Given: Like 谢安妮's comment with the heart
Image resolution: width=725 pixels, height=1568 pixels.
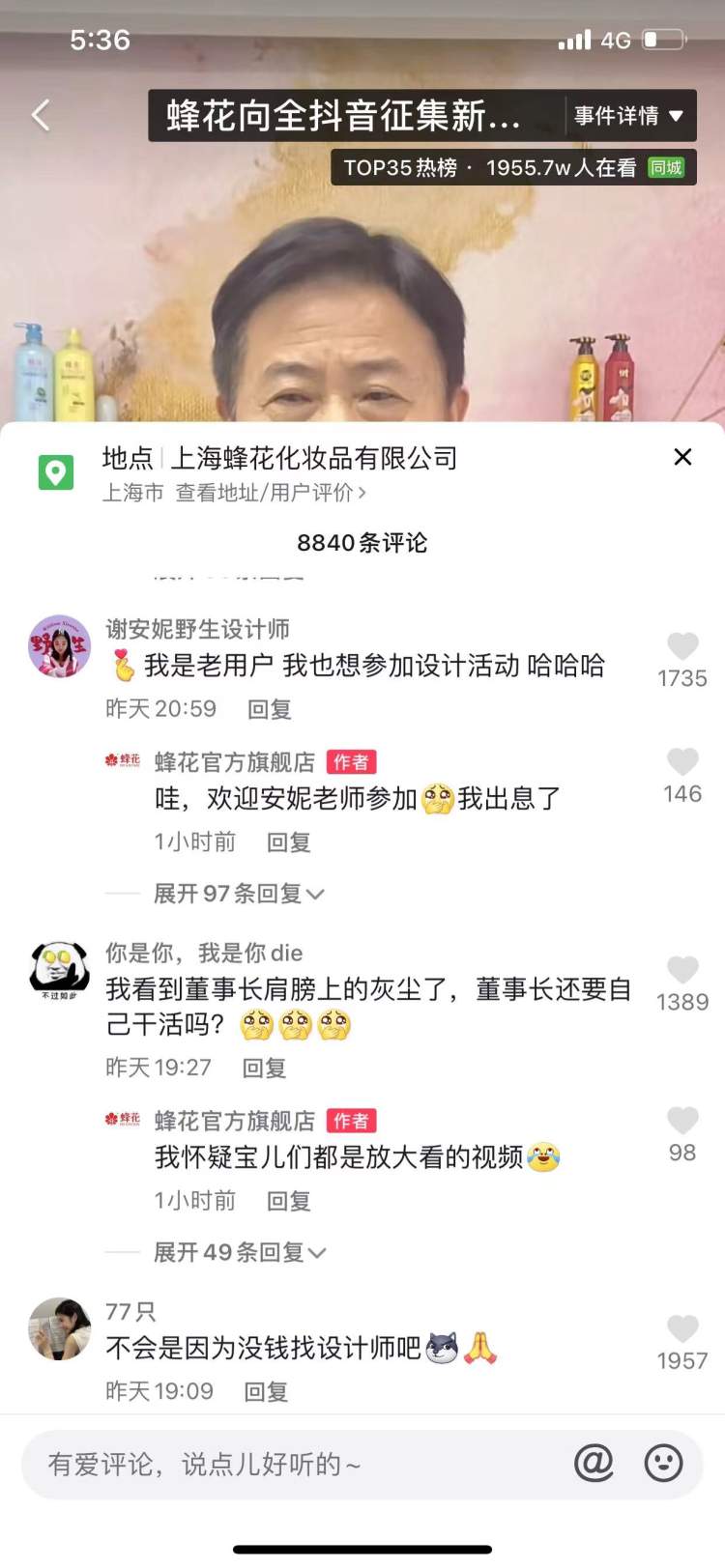Looking at the screenshot, I should 682,646.
